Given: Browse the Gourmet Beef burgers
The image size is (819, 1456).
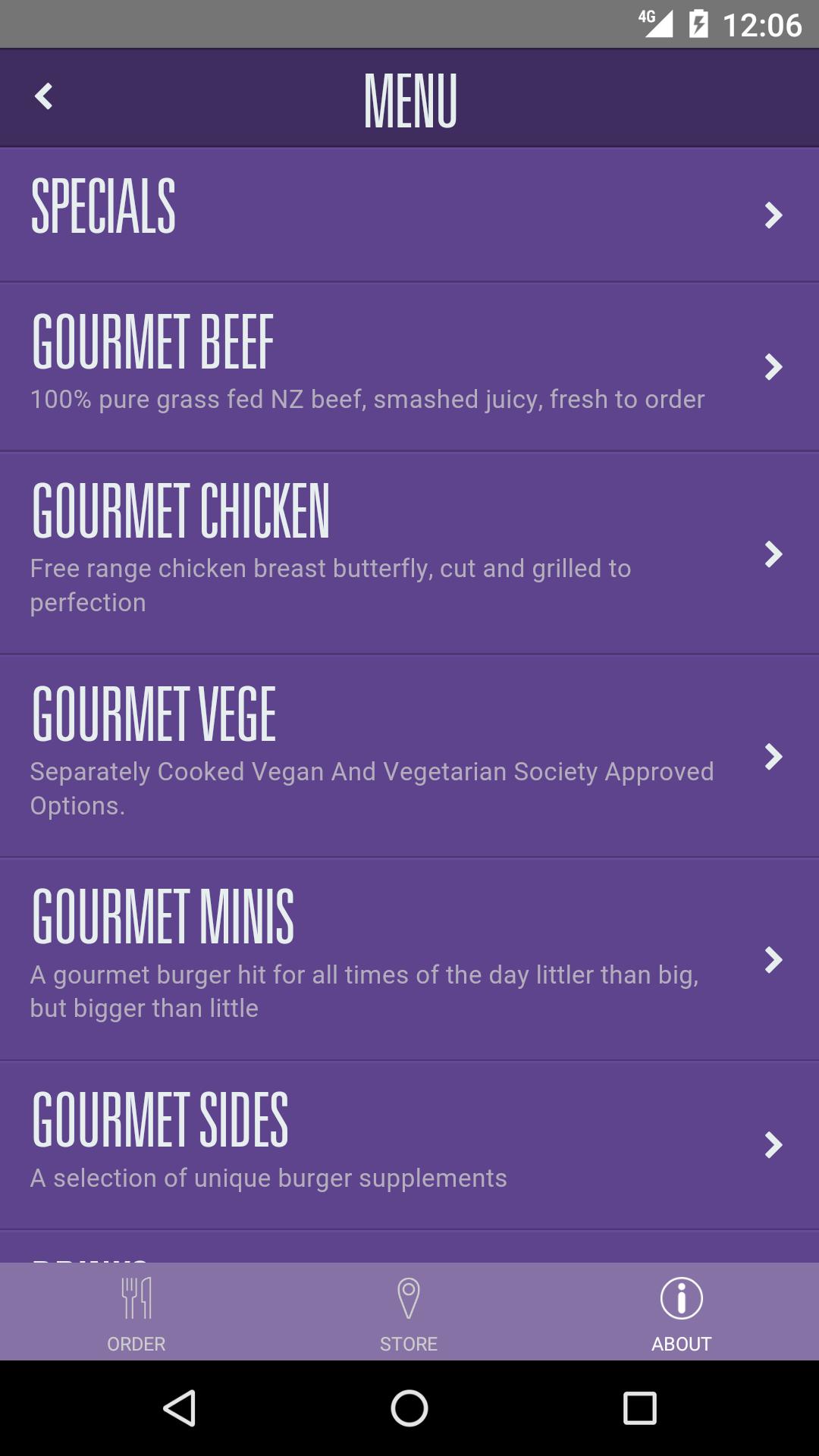Looking at the screenshot, I should 409,368.
